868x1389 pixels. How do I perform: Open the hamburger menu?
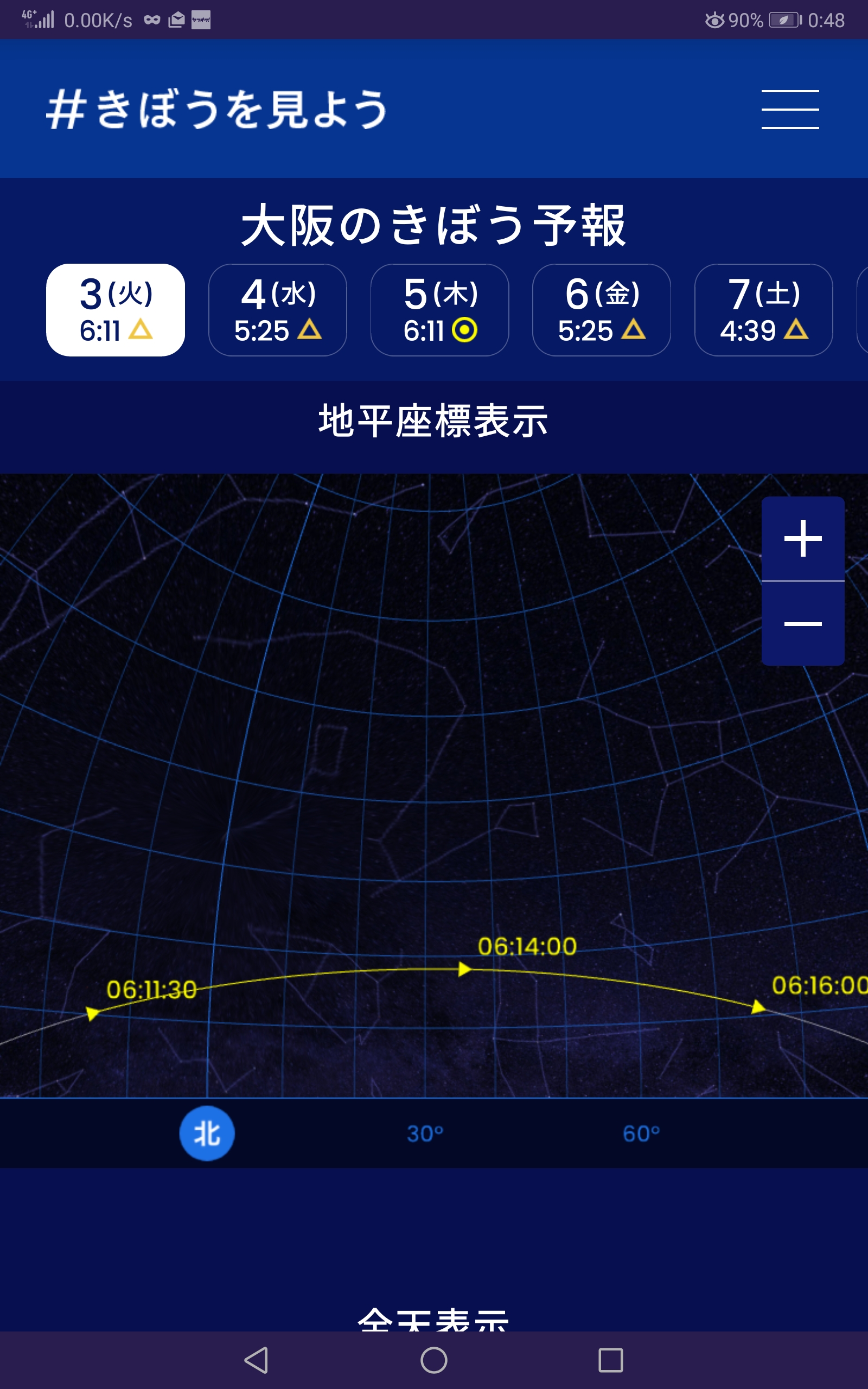(790, 109)
